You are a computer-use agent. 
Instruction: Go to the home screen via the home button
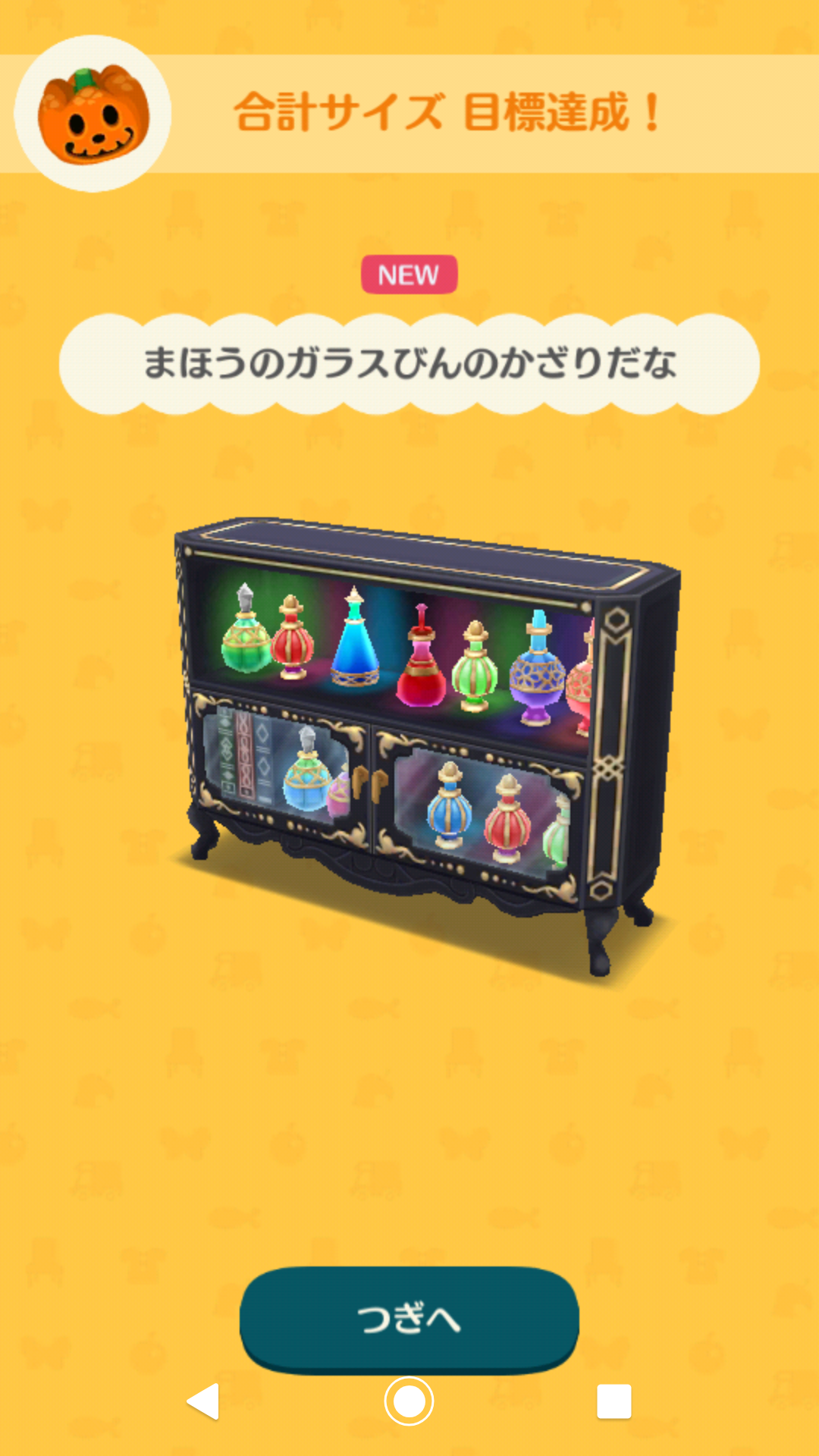(x=409, y=1401)
